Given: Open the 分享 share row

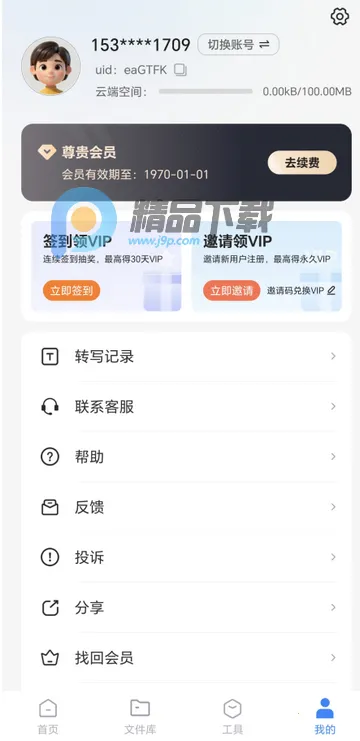Looking at the screenshot, I should click(187, 607).
